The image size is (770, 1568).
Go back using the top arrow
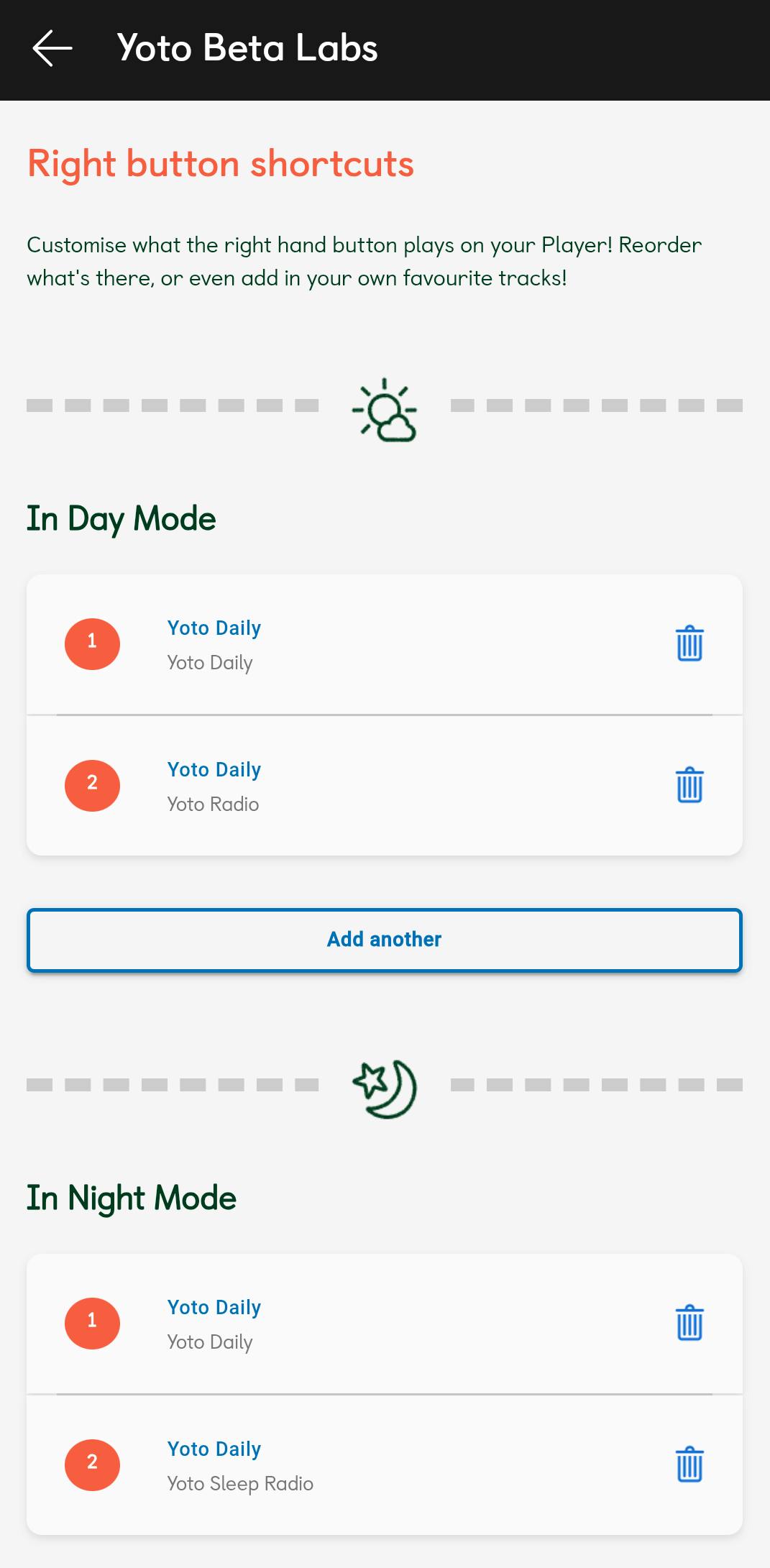pyautogui.click(x=52, y=48)
